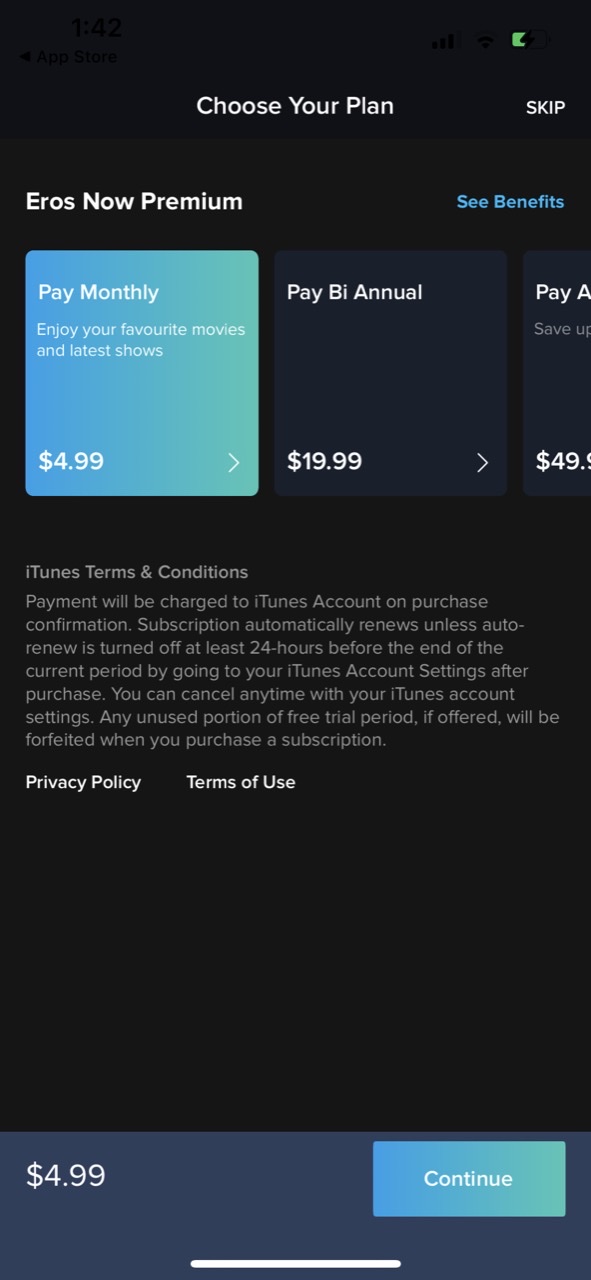The height and width of the screenshot is (1280, 591).
Task: Return to the App Store via back link
Action: (68, 57)
